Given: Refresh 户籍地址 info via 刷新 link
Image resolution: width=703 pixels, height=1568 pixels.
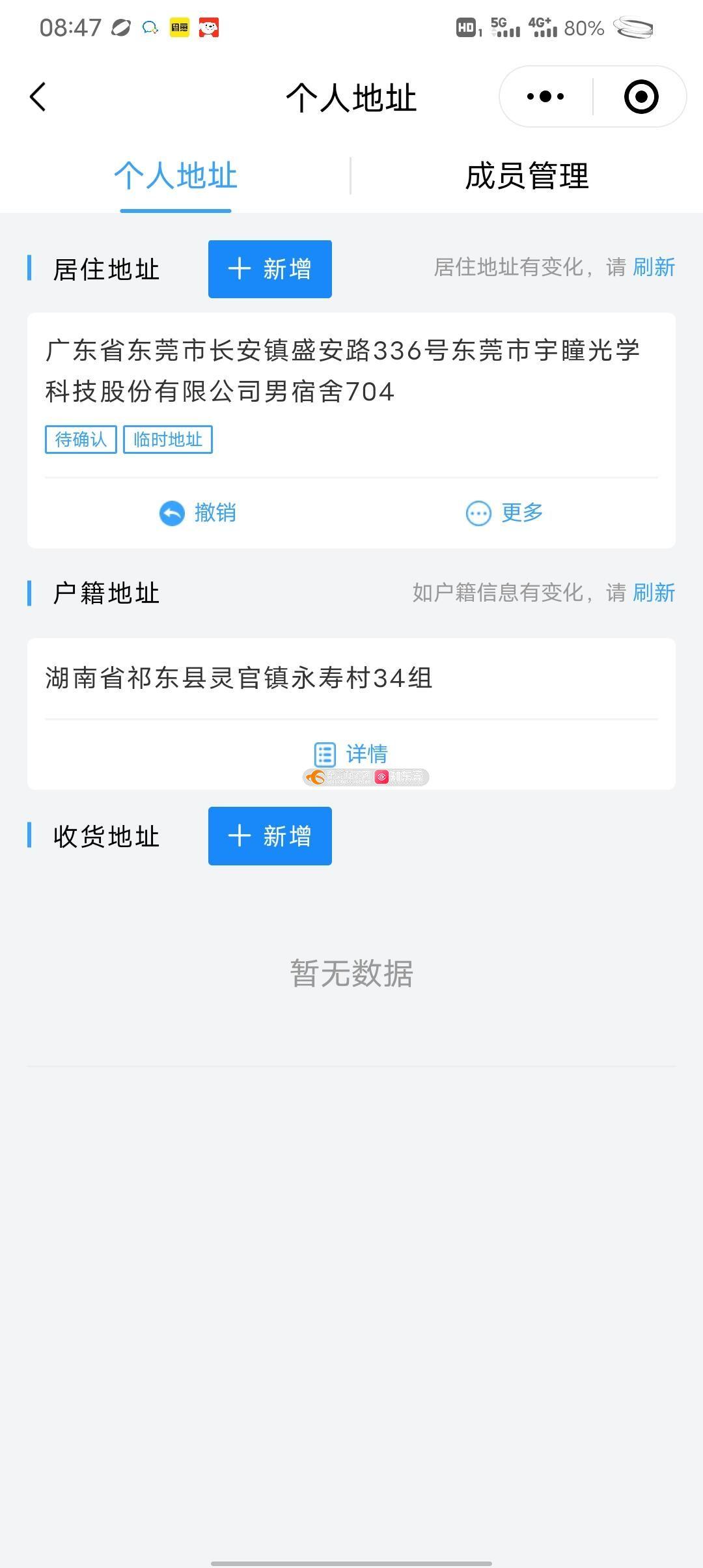Looking at the screenshot, I should [654, 593].
